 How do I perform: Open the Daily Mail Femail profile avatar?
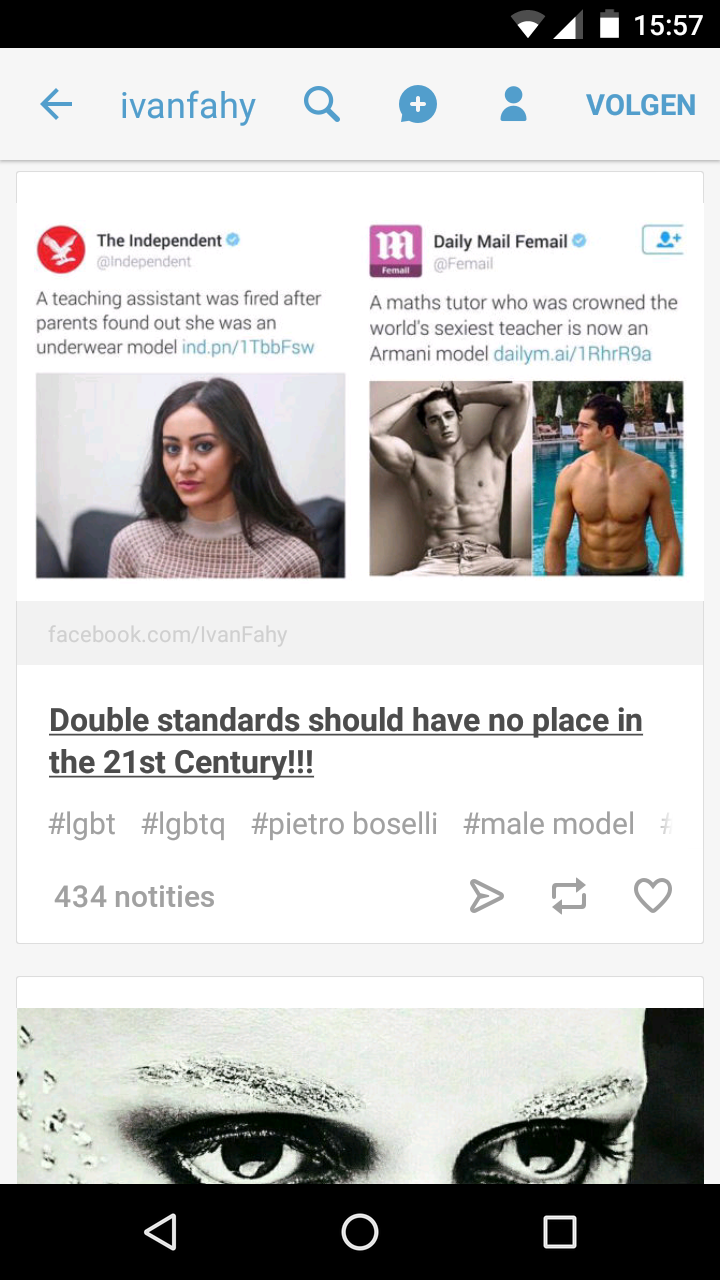tap(395, 251)
